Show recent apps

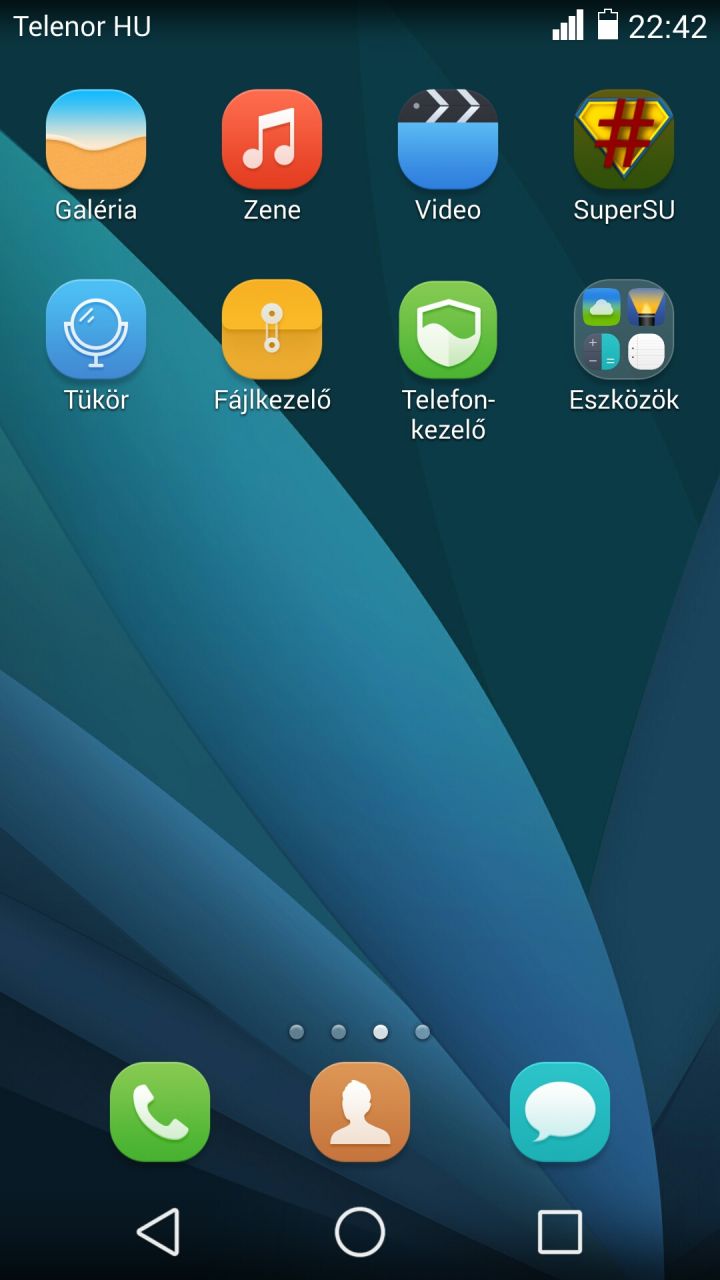click(560, 1231)
